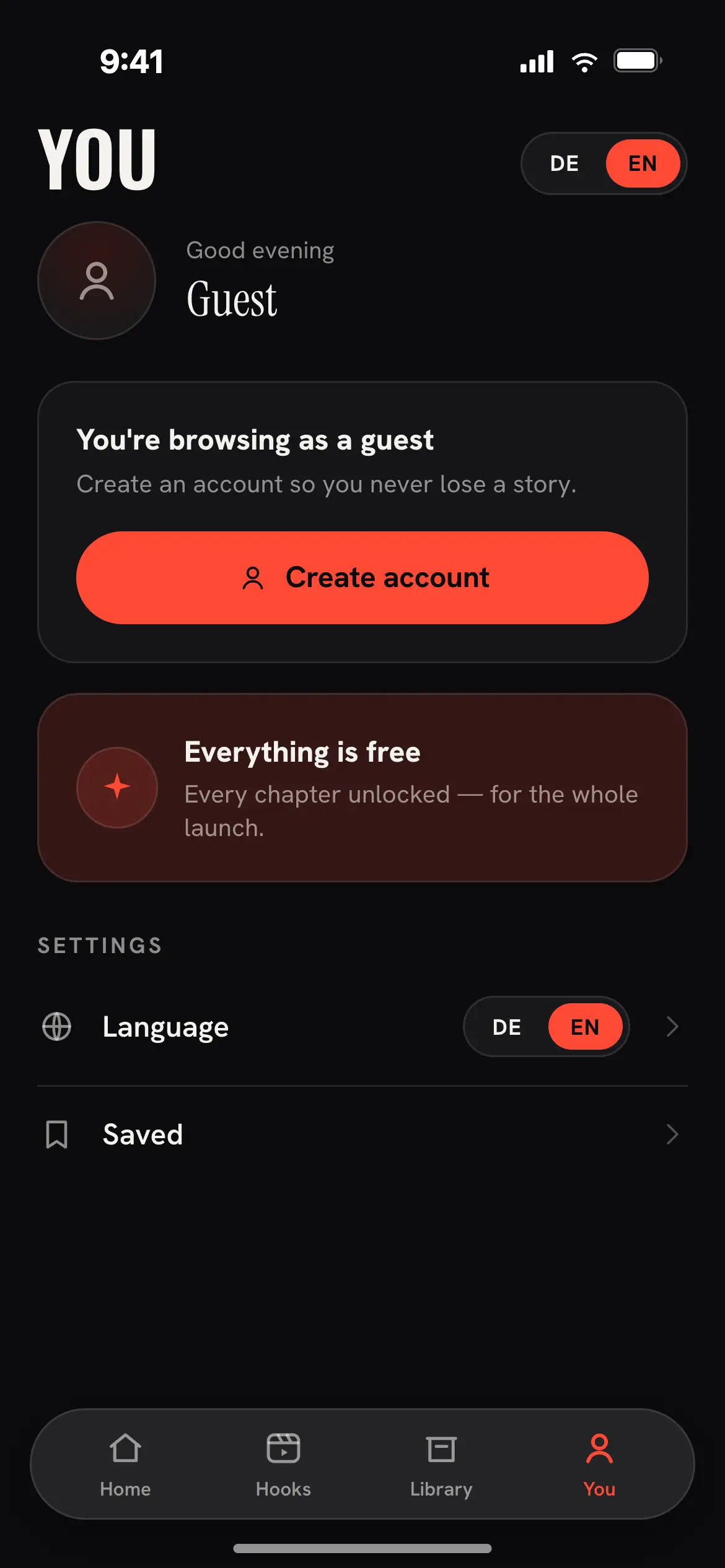Switch to the Hooks tab
Screen dimensions: 725x1568
283,1465
